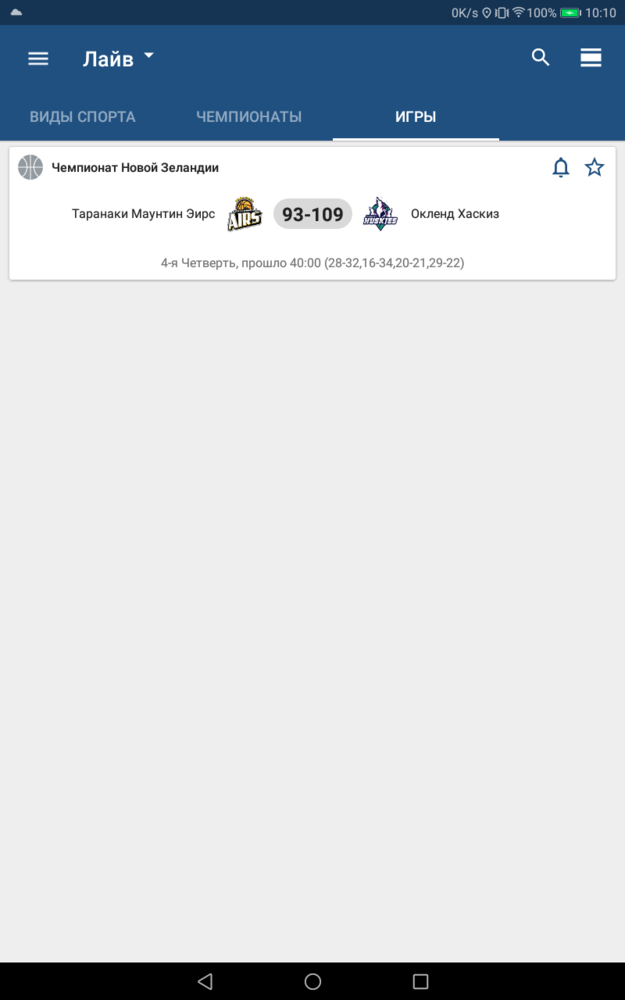Expand the Лайв dropdown
625x1000 pixels.
(x=118, y=59)
